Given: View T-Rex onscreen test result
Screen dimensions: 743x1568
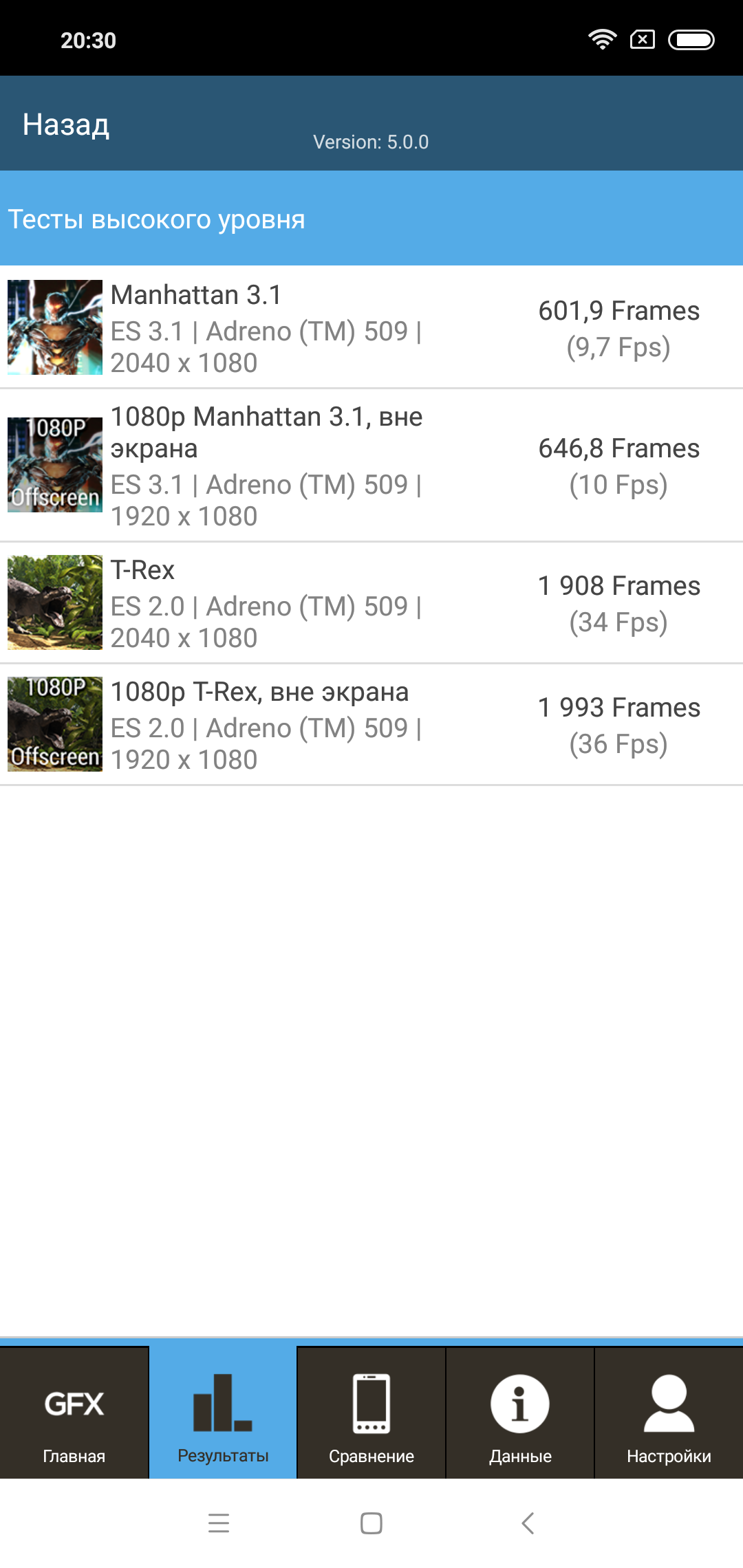Looking at the screenshot, I should pos(371,603).
